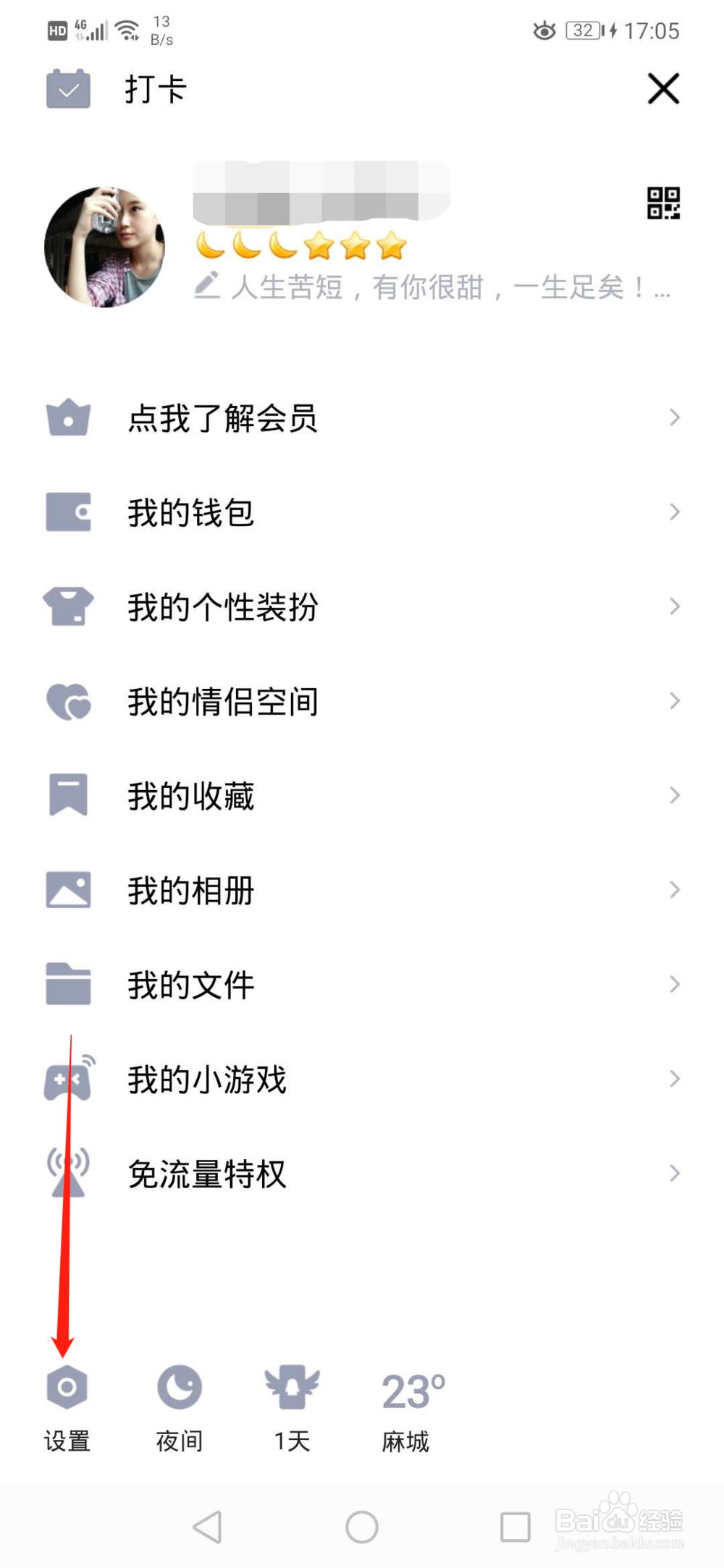Tap the 打卡 check-in calendar icon

tap(69, 90)
